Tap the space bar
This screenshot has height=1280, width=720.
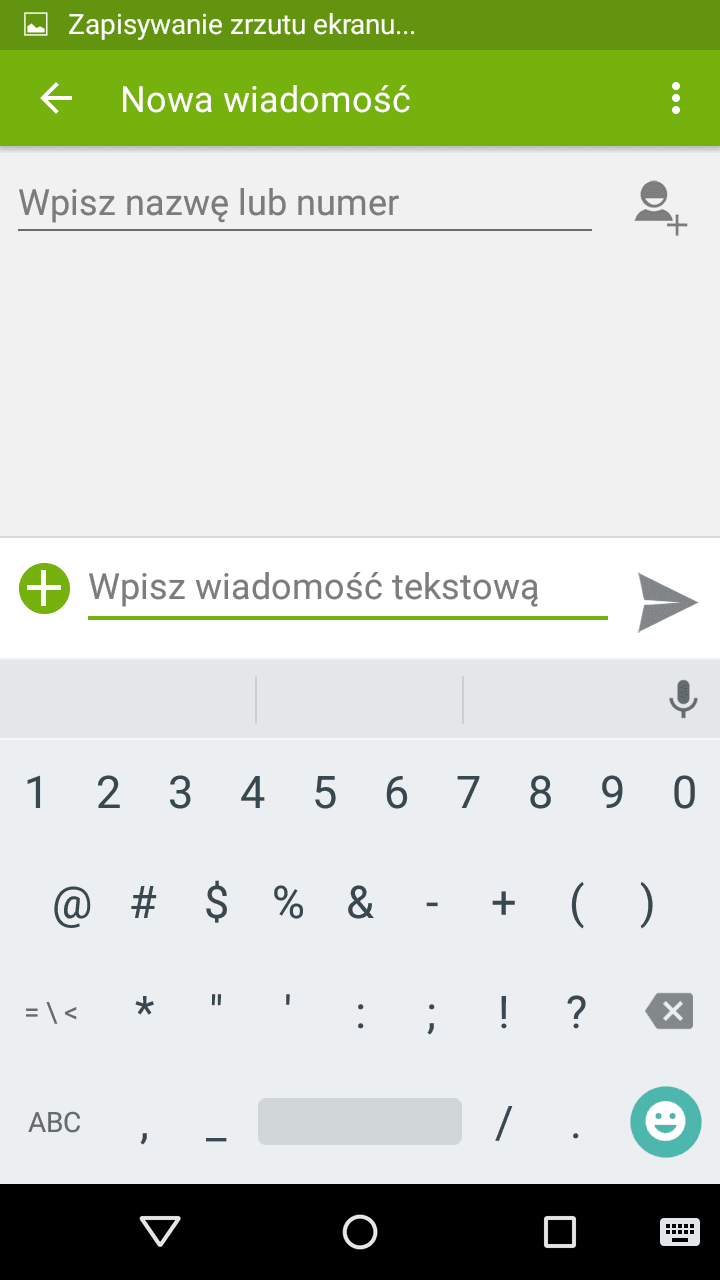click(x=360, y=1122)
